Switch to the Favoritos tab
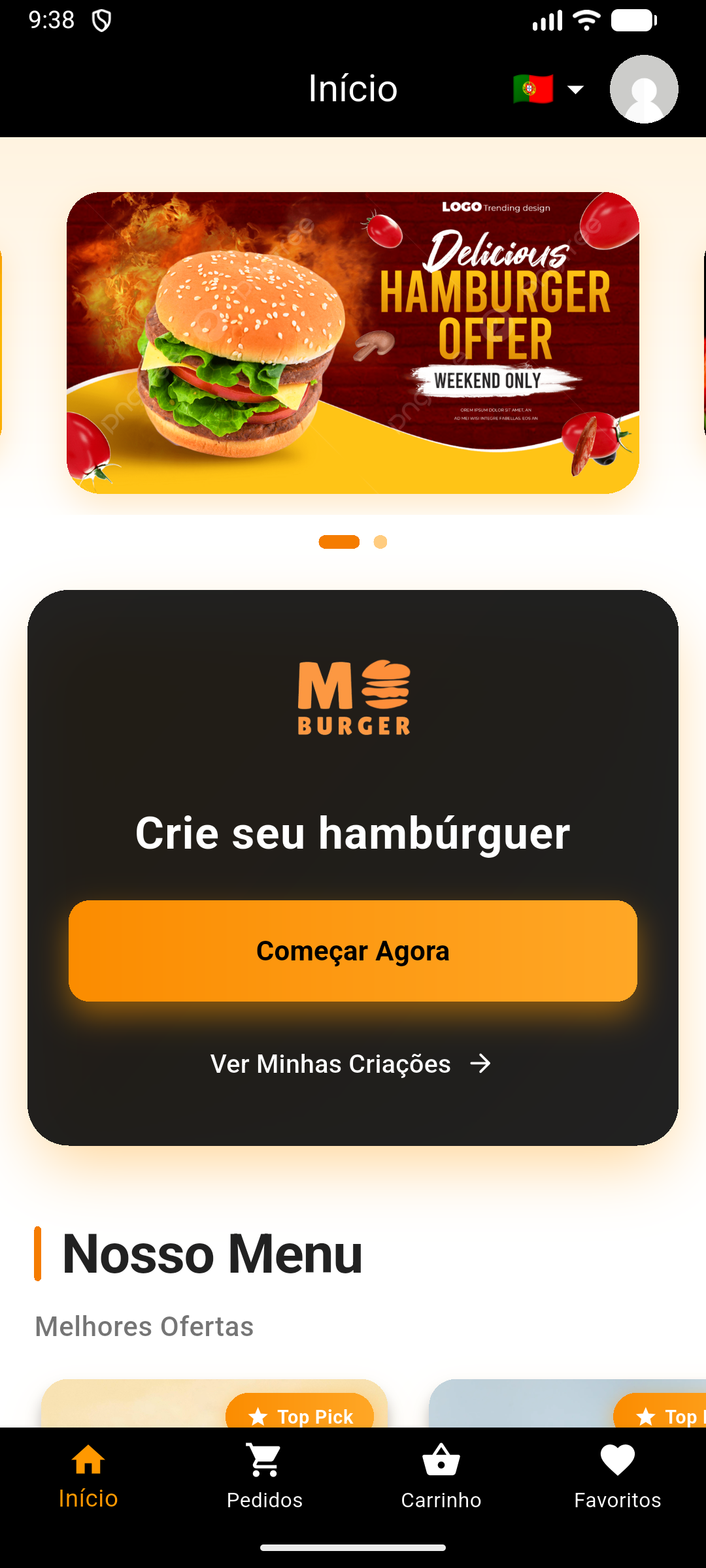Image resolution: width=706 pixels, height=1568 pixels. click(618, 1477)
